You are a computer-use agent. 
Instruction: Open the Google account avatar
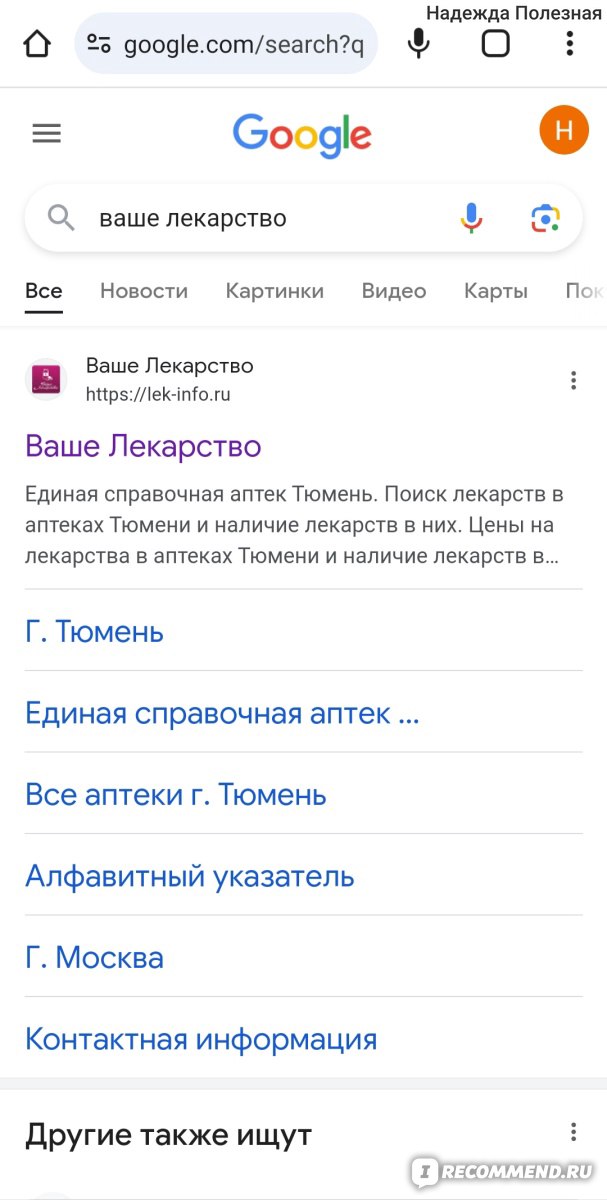point(564,130)
